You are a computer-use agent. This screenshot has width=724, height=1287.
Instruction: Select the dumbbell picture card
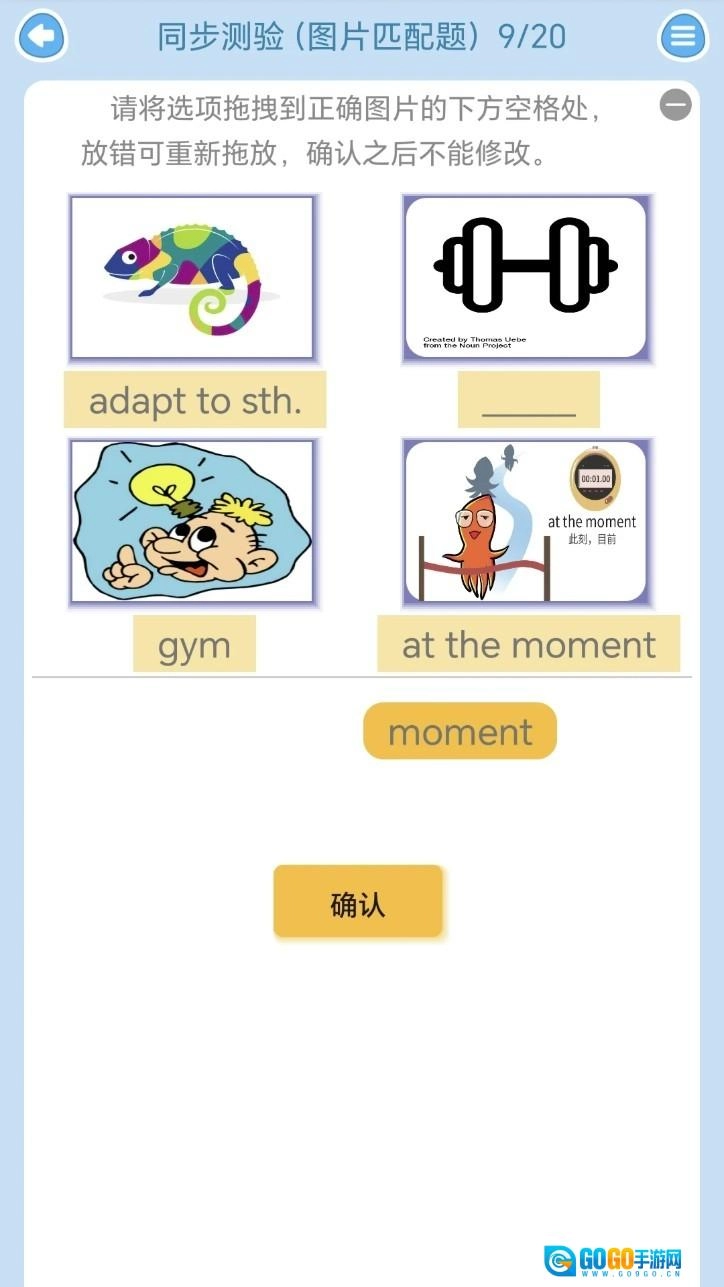528,277
